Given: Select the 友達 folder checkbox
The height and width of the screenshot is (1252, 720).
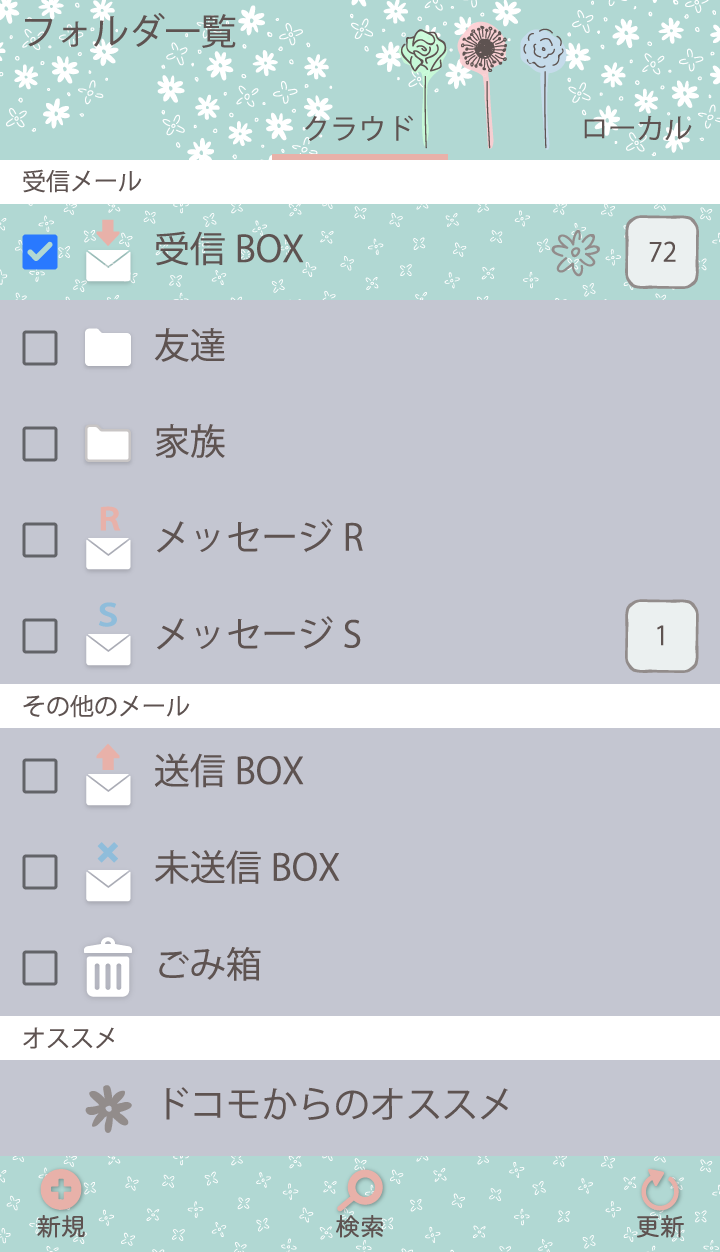Looking at the screenshot, I should pyautogui.click(x=40, y=348).
